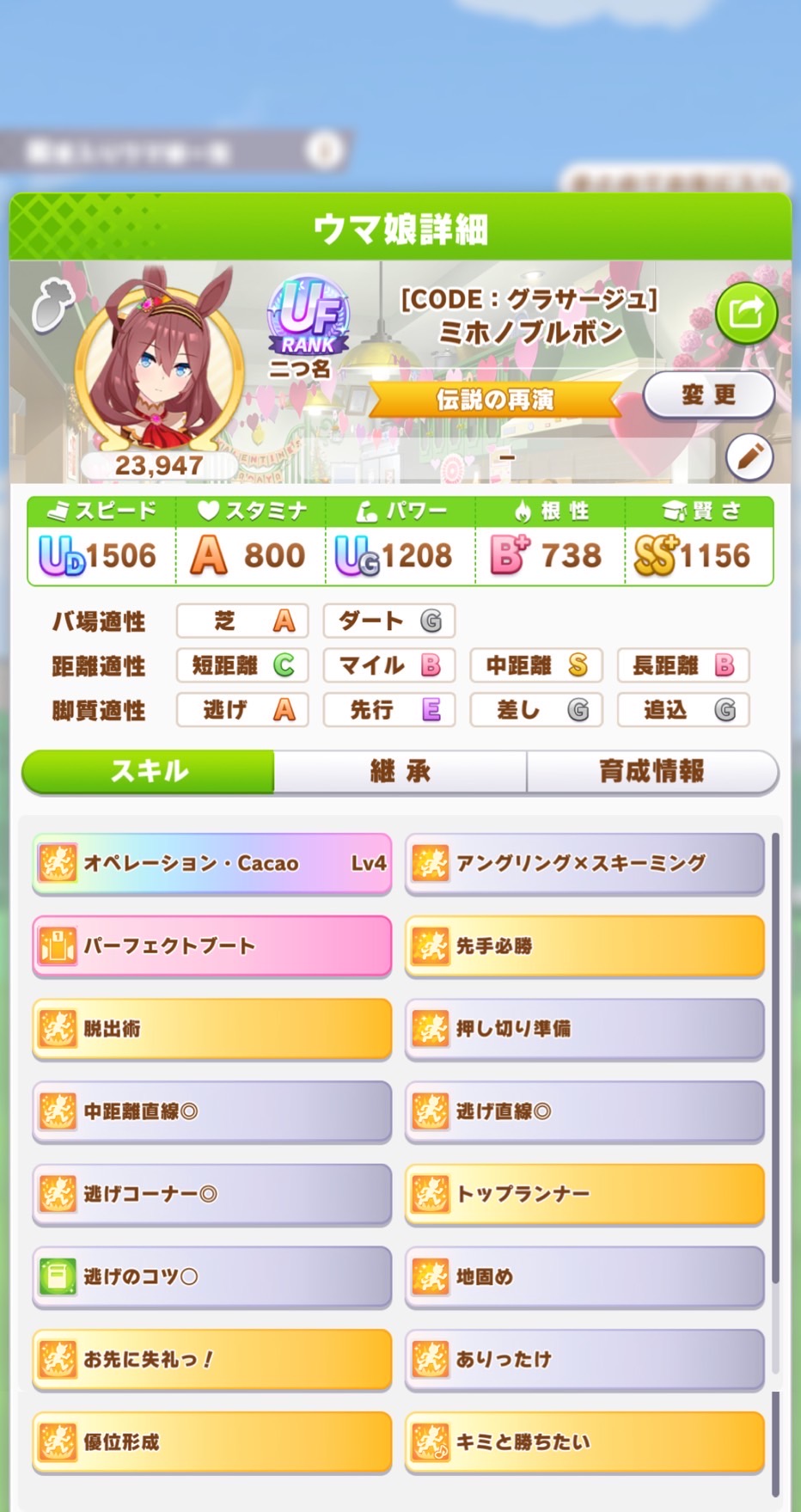Edit the memo with the pencil icon
801x1512 pixels.
coord(749,457)
